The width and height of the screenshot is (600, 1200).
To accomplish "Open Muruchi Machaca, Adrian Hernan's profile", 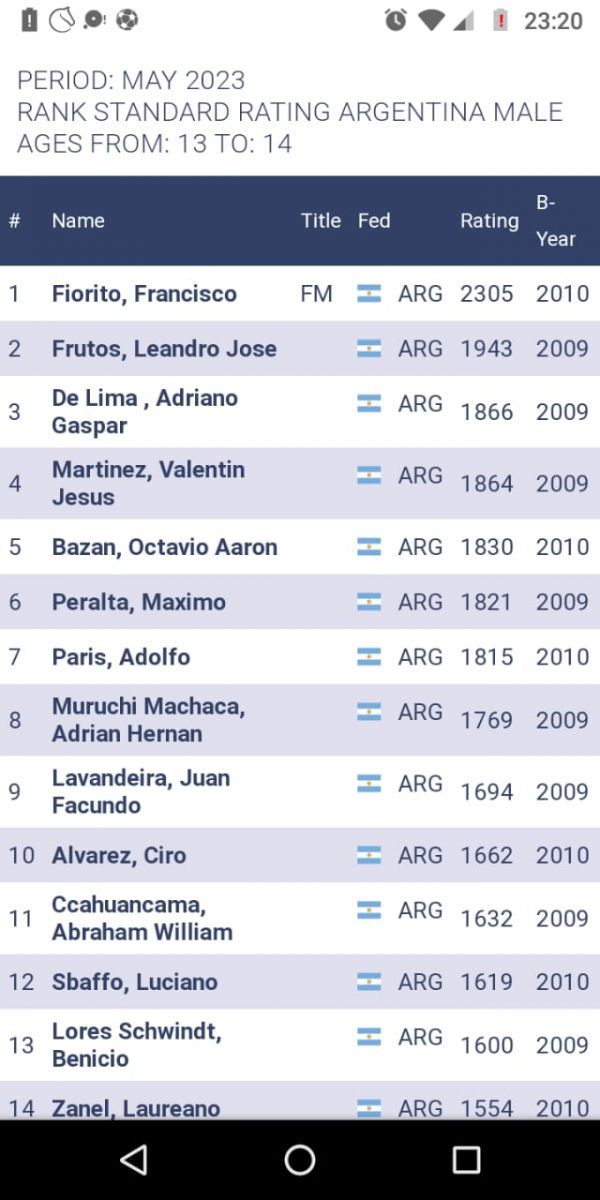I will [148, 720].
